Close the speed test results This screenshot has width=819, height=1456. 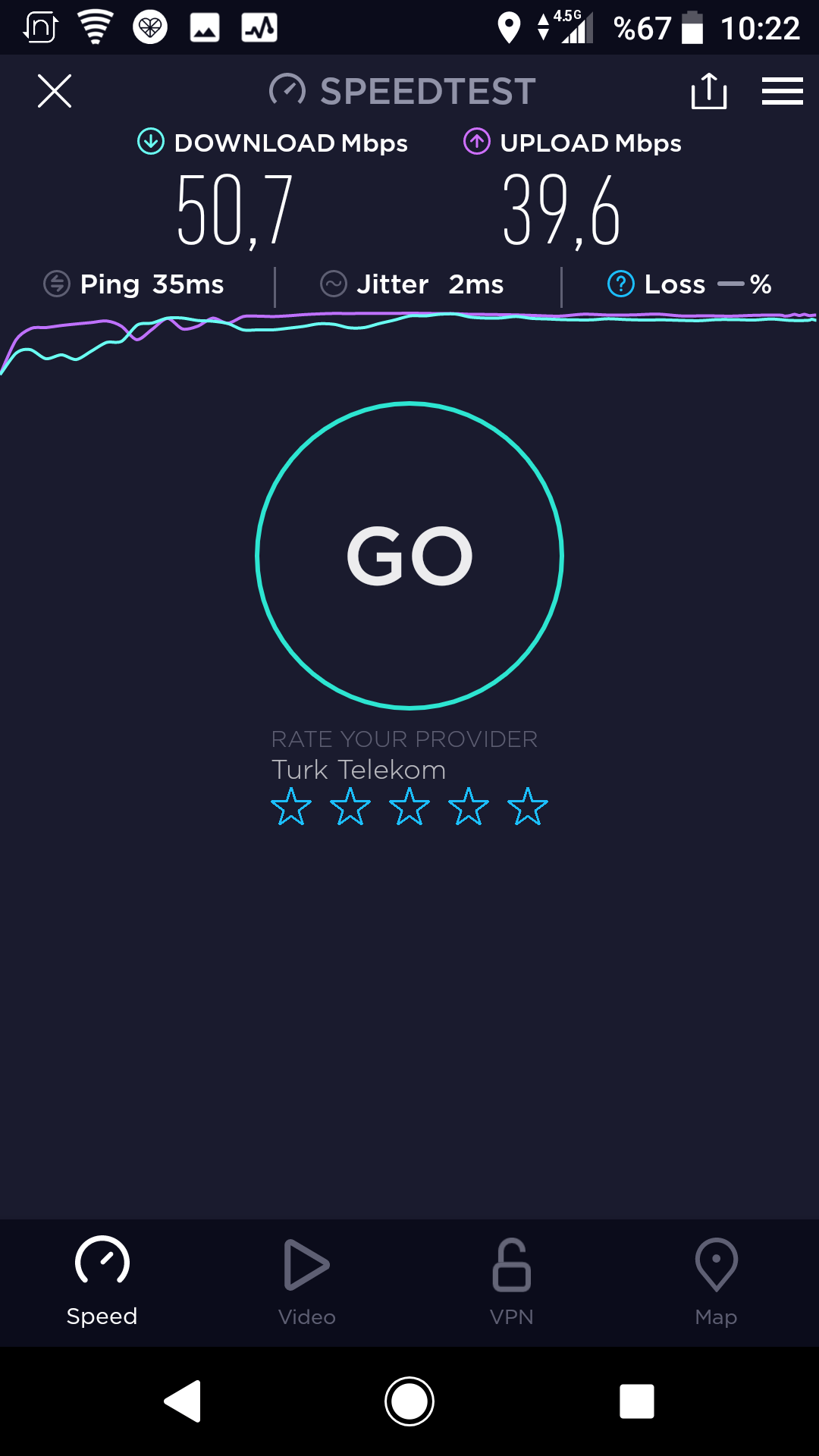(x=55, y=91)
